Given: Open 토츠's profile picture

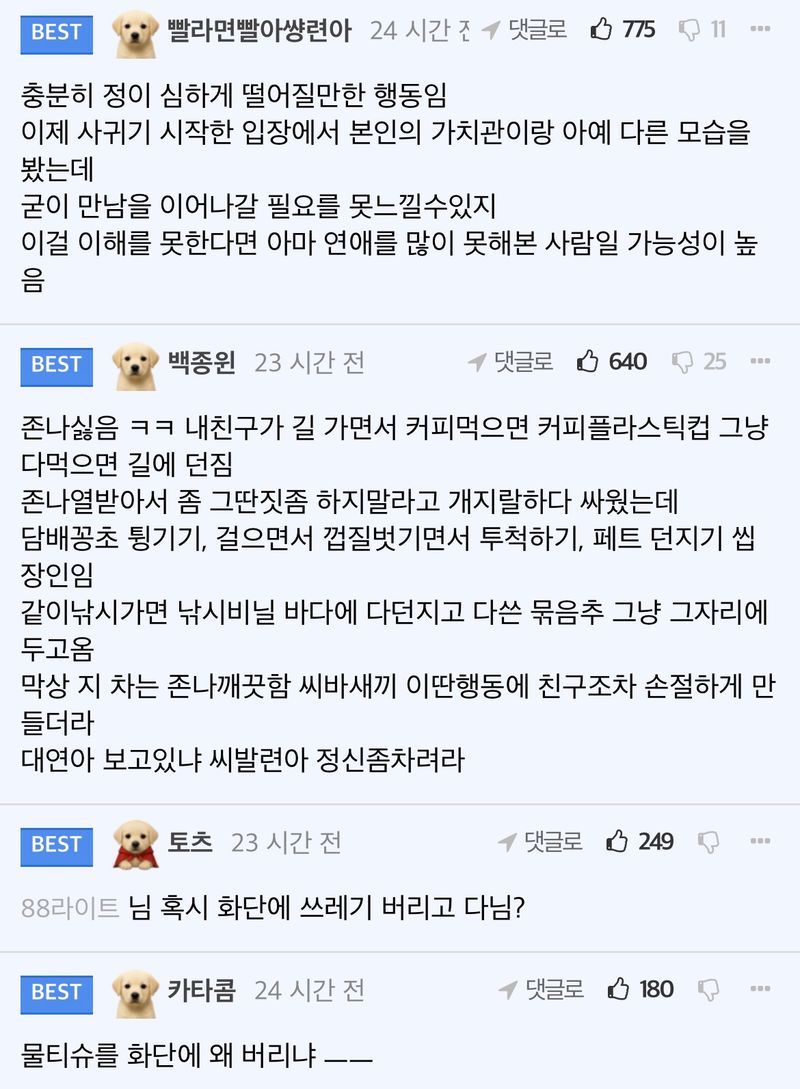Looking at the screenshot, I should pos(136,843).
